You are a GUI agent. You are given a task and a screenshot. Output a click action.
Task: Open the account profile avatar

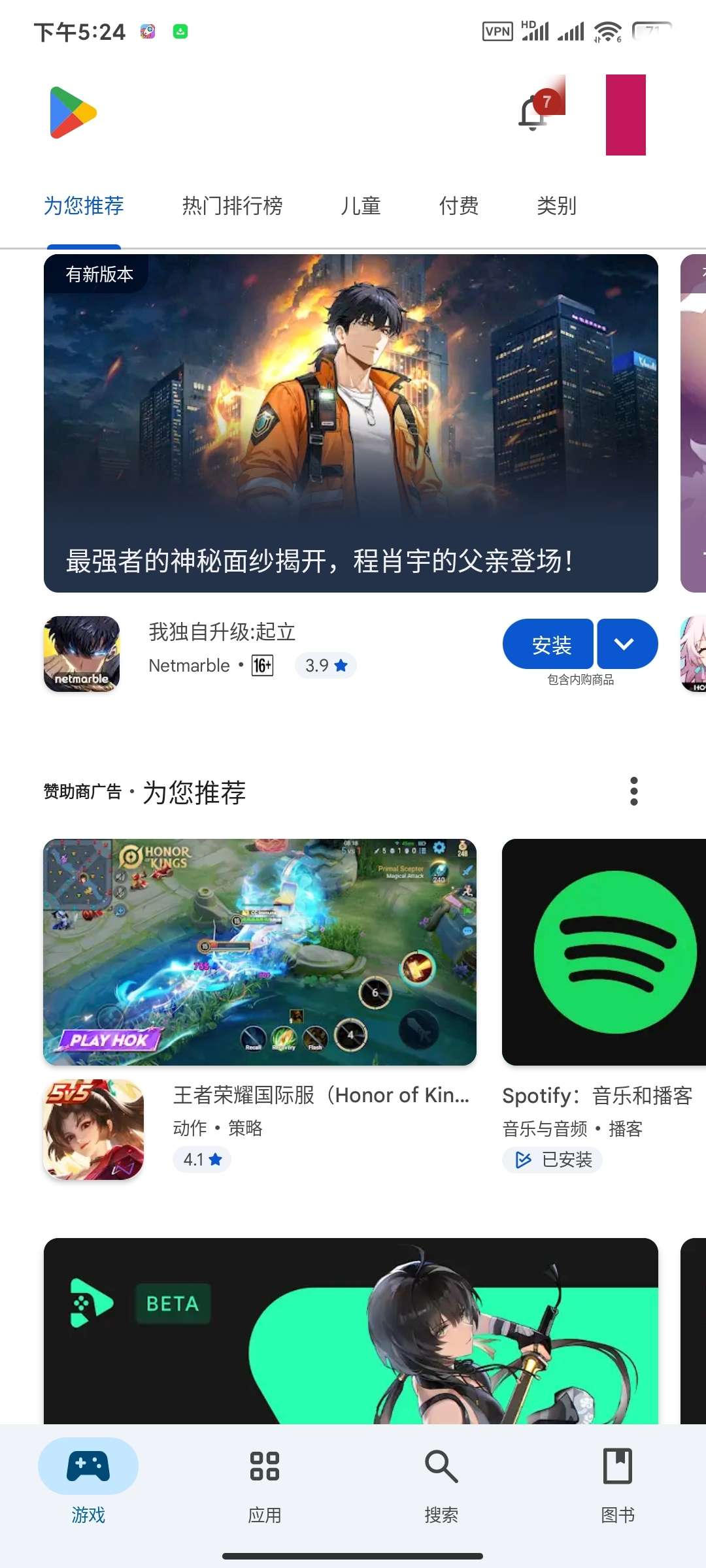pos(625,115)
